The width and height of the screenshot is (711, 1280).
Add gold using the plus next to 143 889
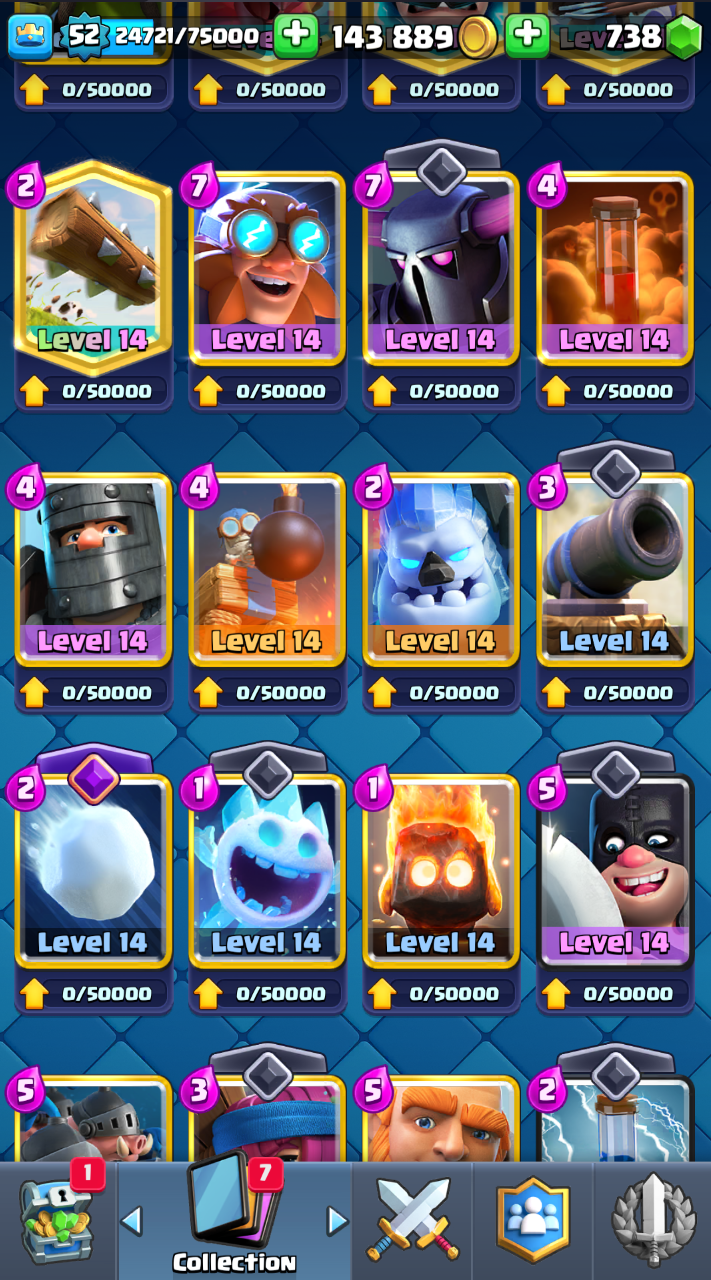pyautogui.click(x=296, y=37)
